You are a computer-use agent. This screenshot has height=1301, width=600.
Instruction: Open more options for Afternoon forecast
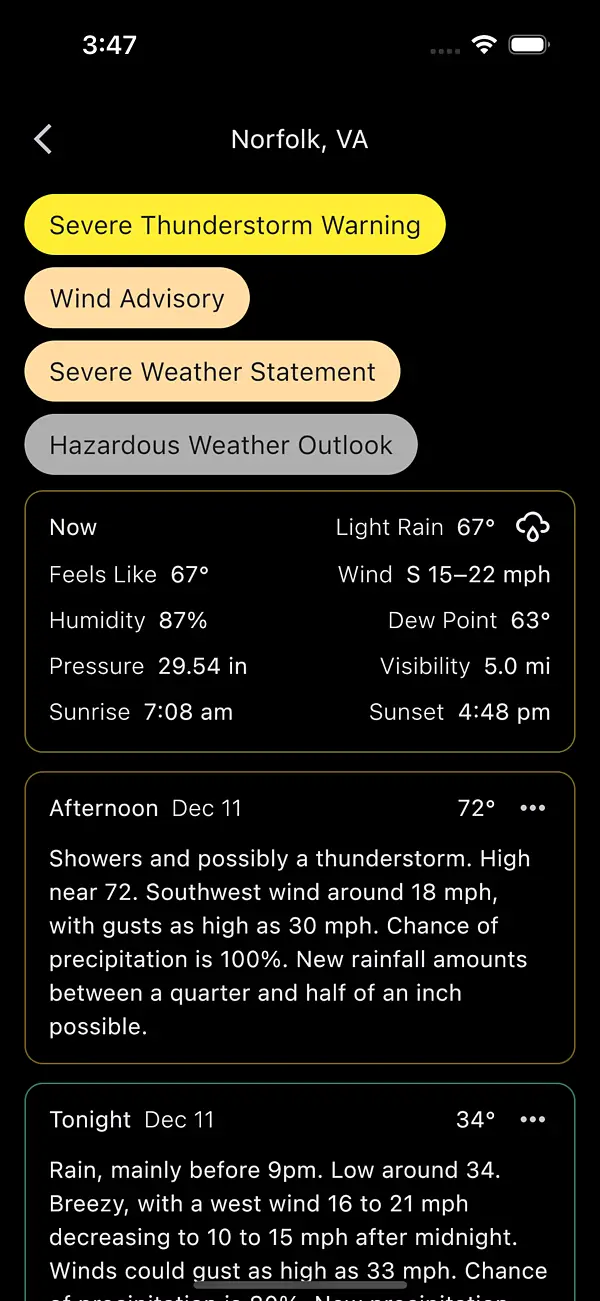click(533, 808)
